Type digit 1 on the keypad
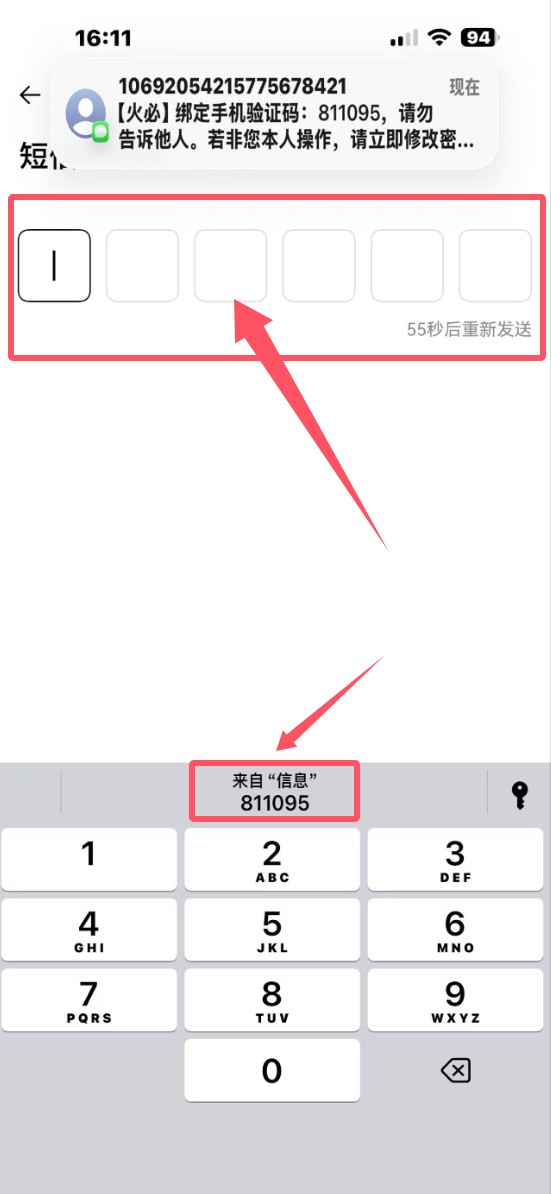 point(89,860)
